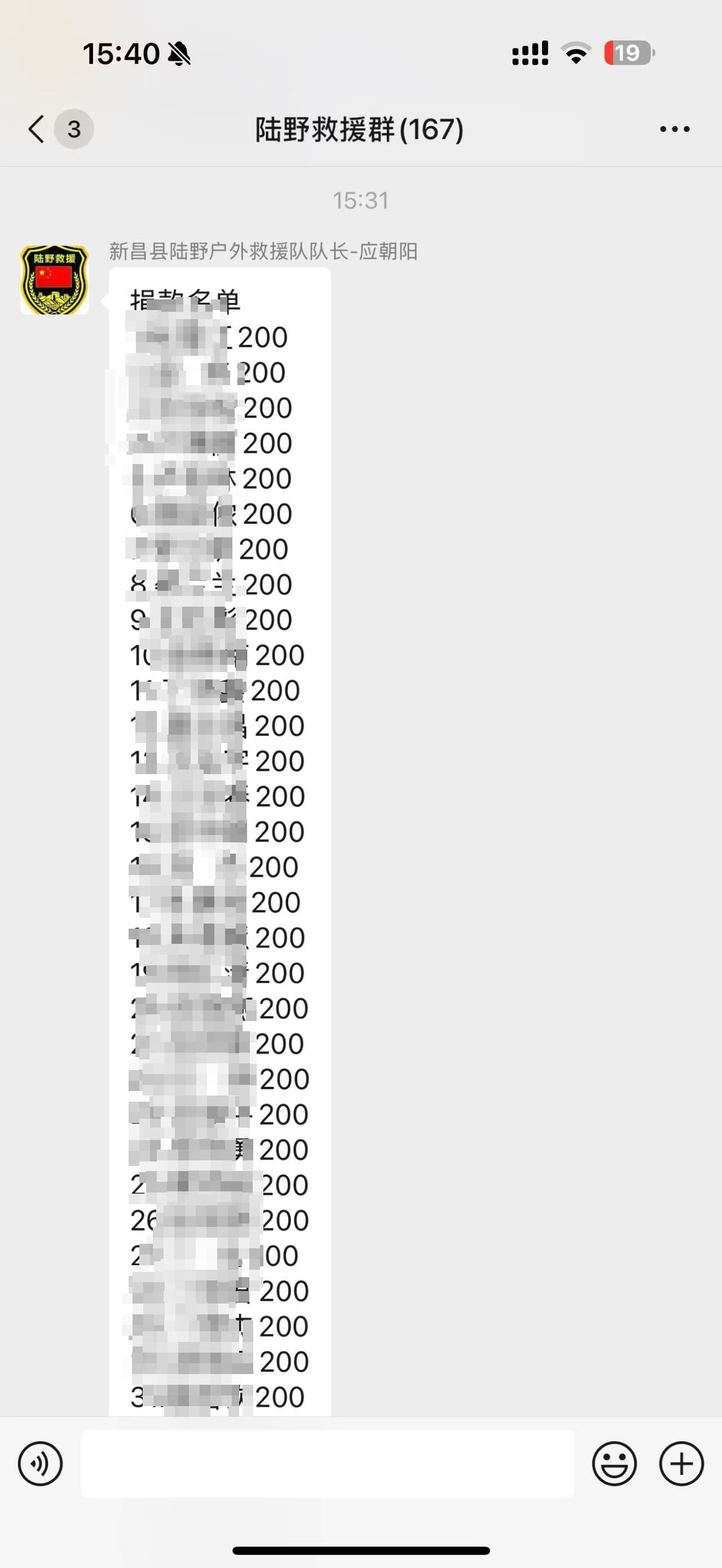722x1568 pixels.
Task: Tap the message text field
Action: (328, 1463)
